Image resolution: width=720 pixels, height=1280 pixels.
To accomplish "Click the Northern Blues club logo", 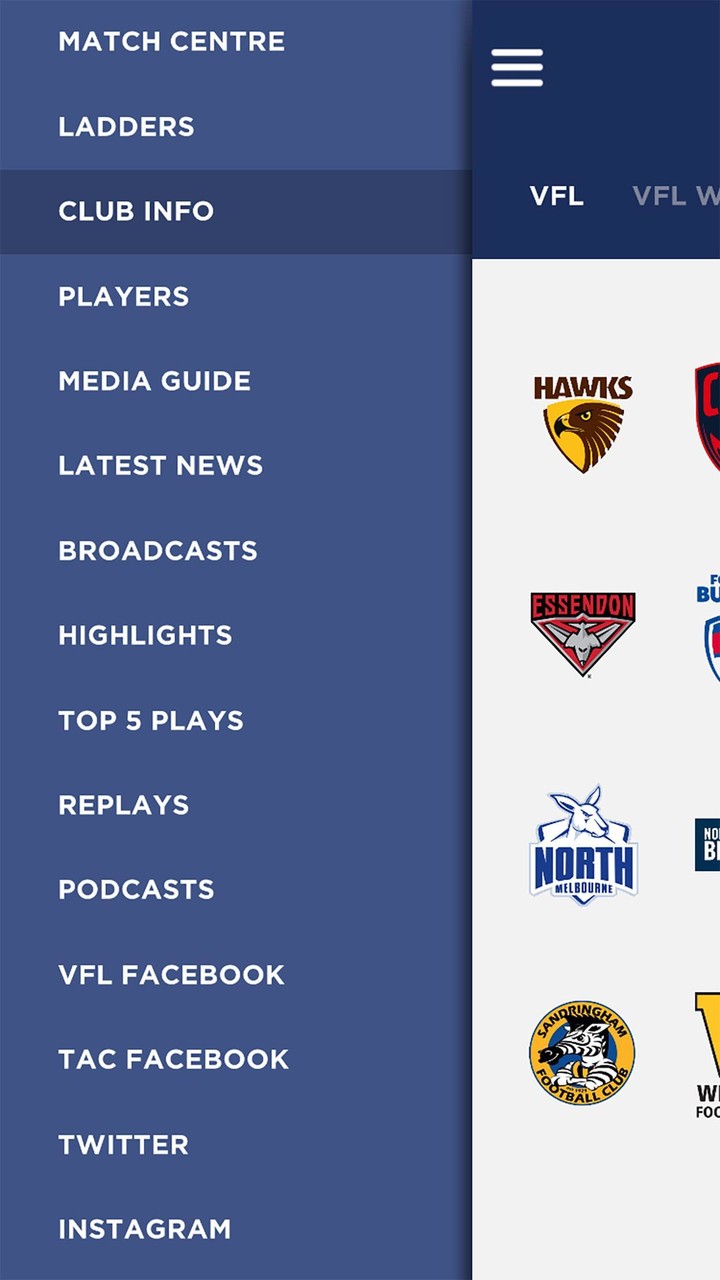I will coord(712,843).
